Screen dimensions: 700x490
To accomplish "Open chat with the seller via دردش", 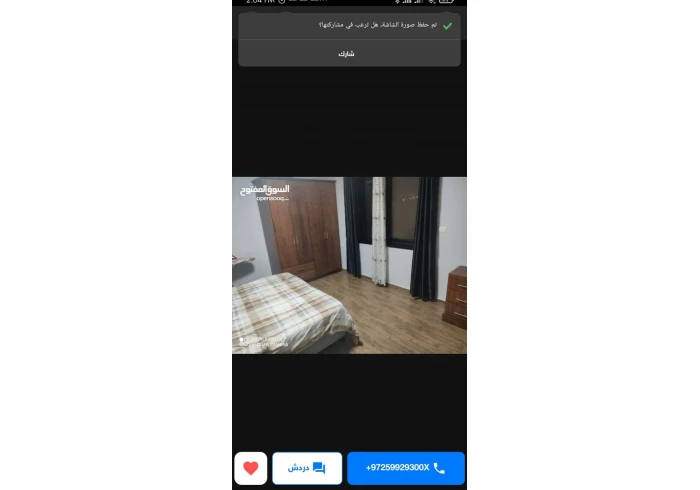I will [x=306, y=468].
